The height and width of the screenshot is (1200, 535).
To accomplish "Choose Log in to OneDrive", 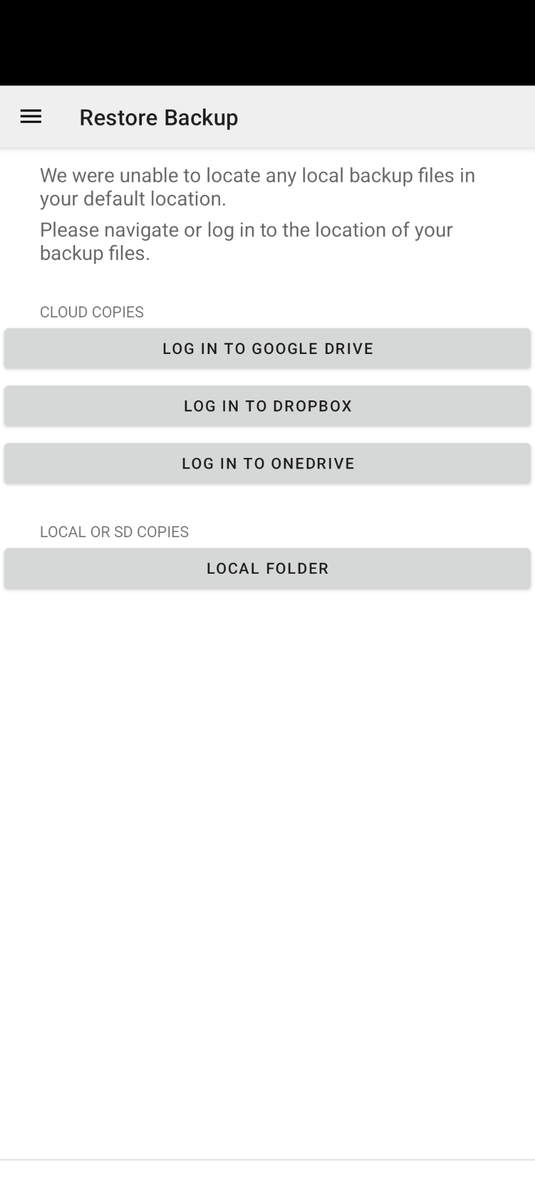I will [267, 463].
